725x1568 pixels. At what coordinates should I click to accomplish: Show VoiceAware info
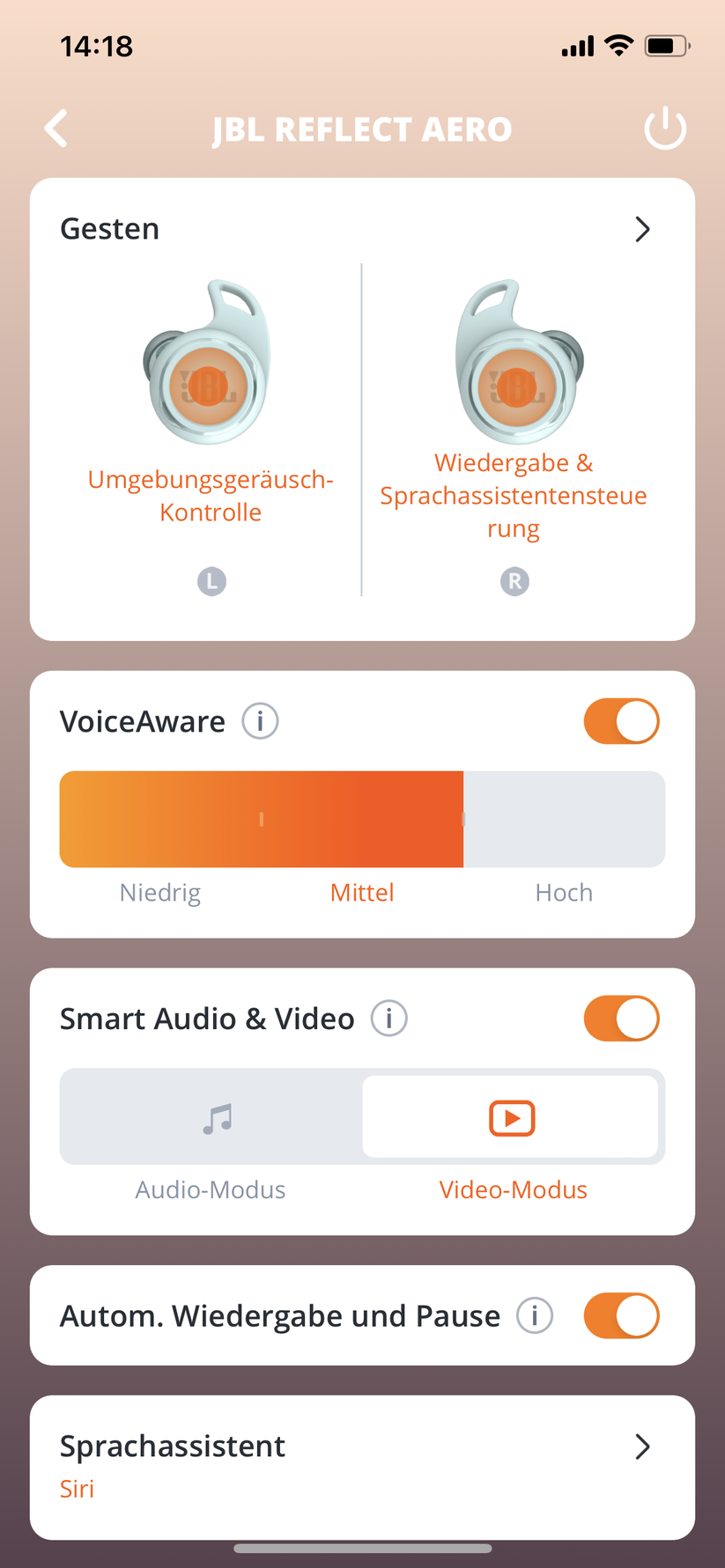coord(261,721)
